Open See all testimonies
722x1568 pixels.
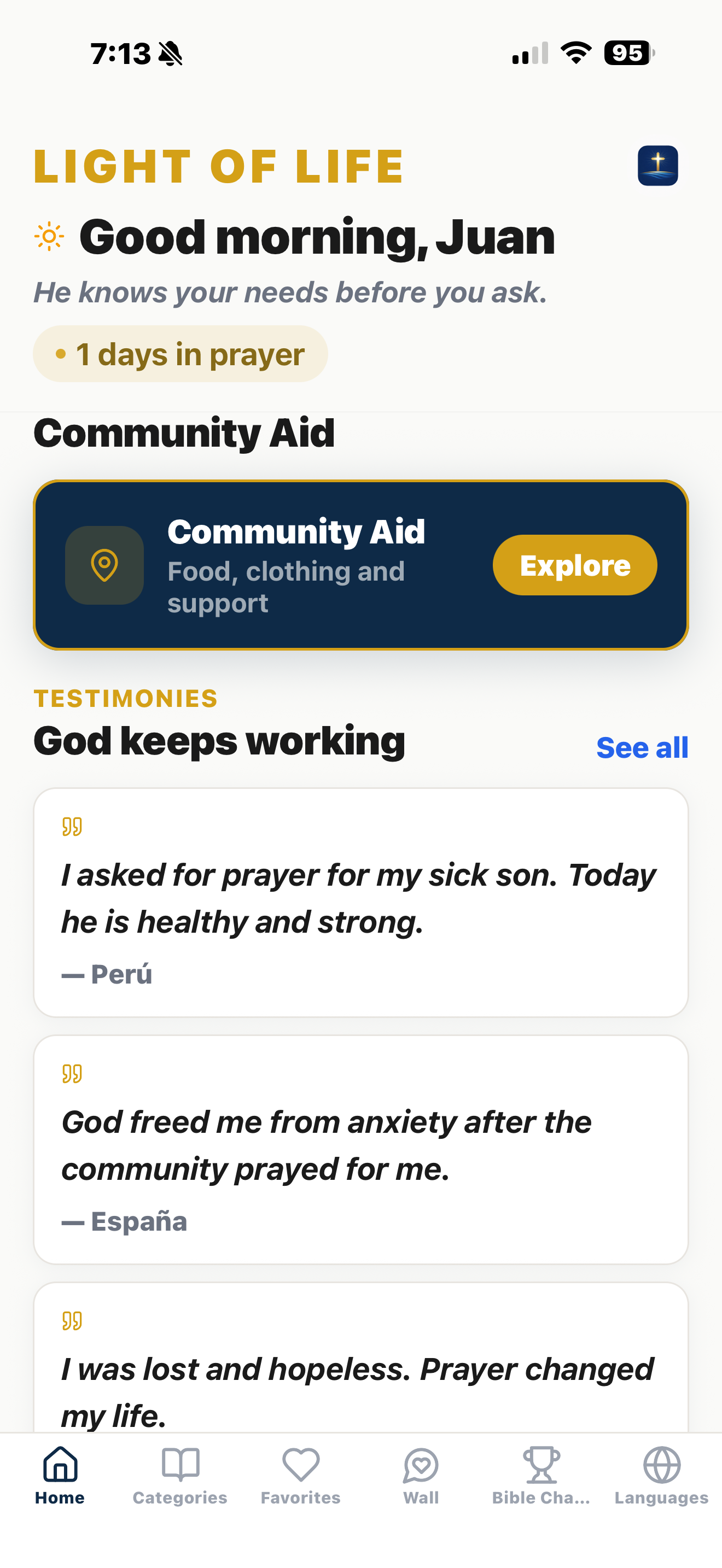point(642,747)
